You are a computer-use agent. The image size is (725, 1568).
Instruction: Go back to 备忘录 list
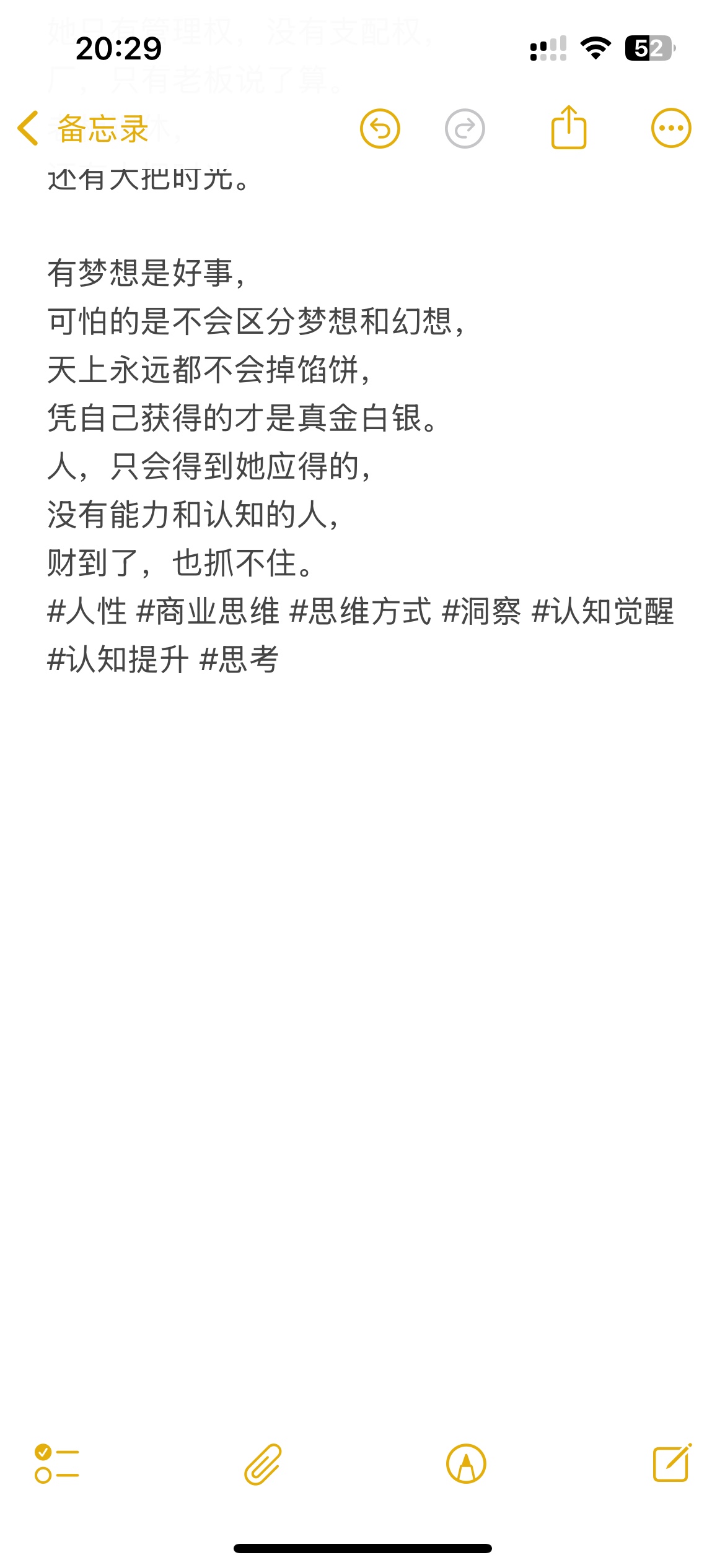click(83, 129)
